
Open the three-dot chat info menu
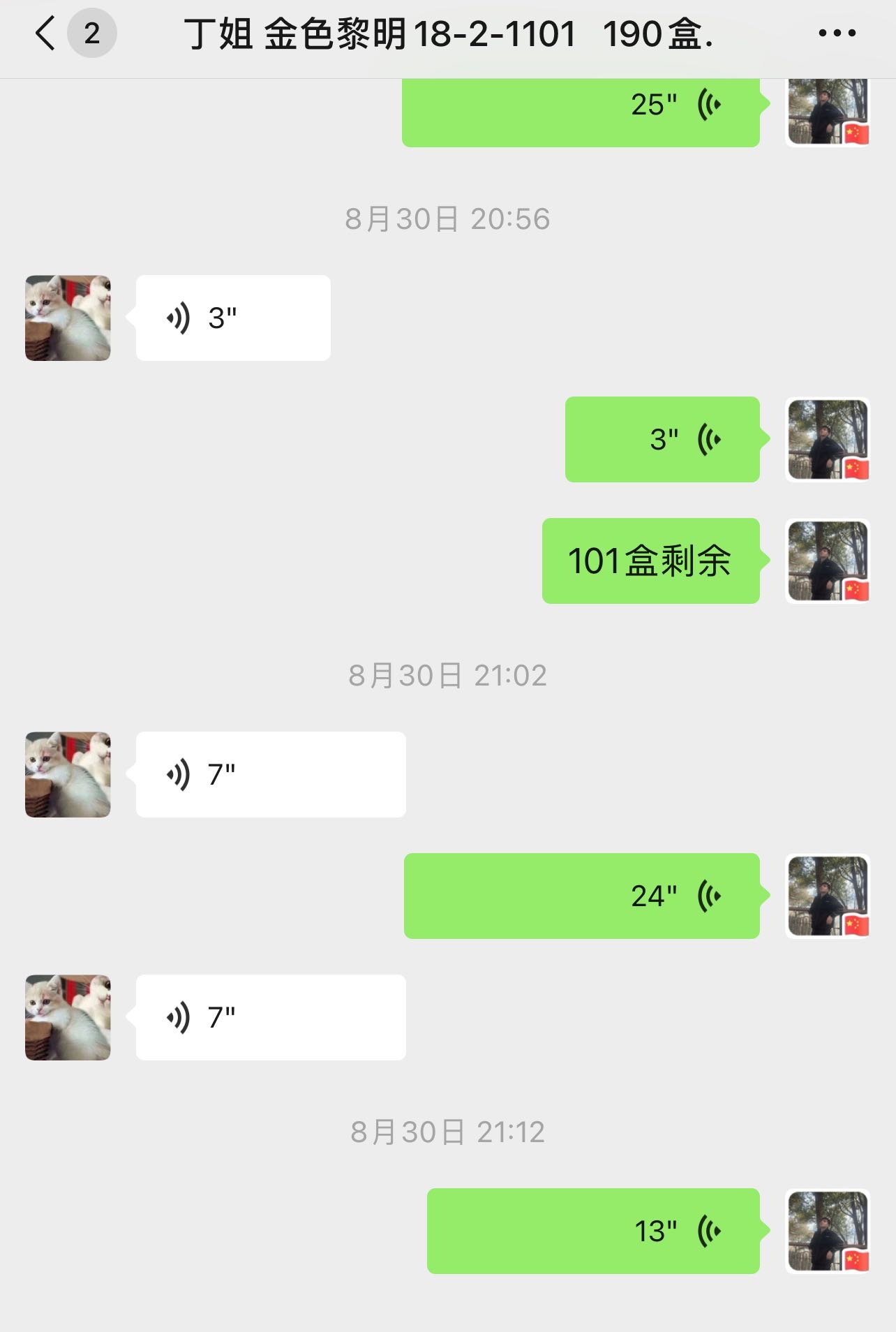coord(837,33)
